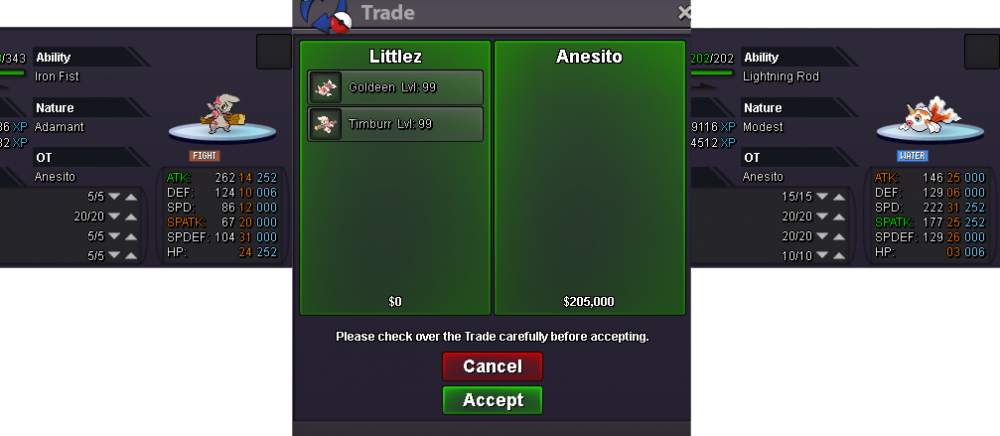
Task: Cancel the trade
Action: [x=492, y=366]
